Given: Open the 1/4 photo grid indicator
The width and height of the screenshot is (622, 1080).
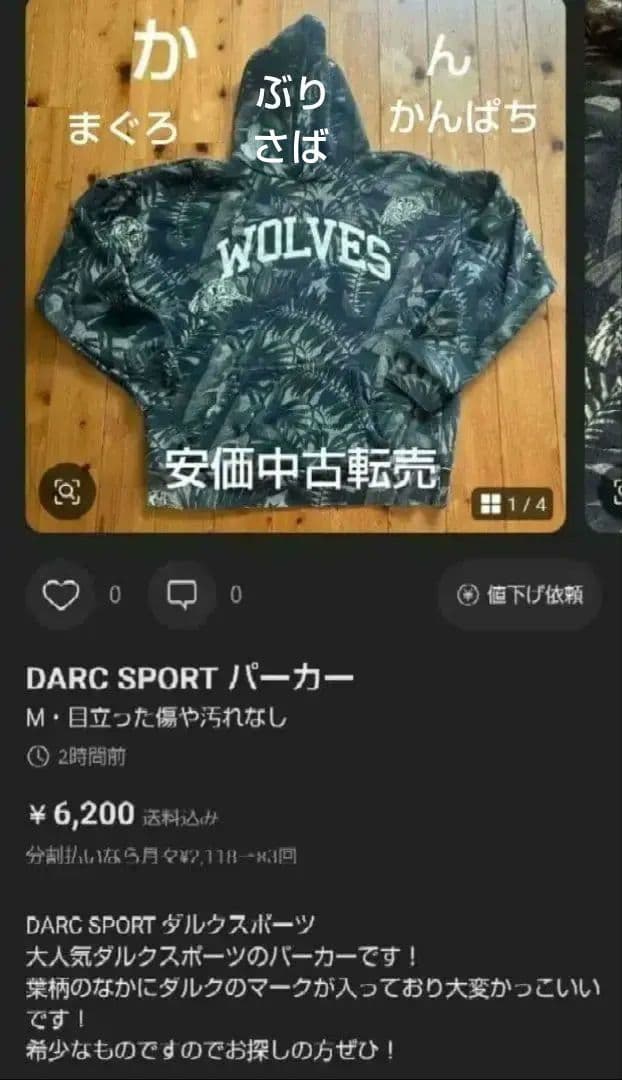Looking at the screenshot, I should click(x=514, y=505).
